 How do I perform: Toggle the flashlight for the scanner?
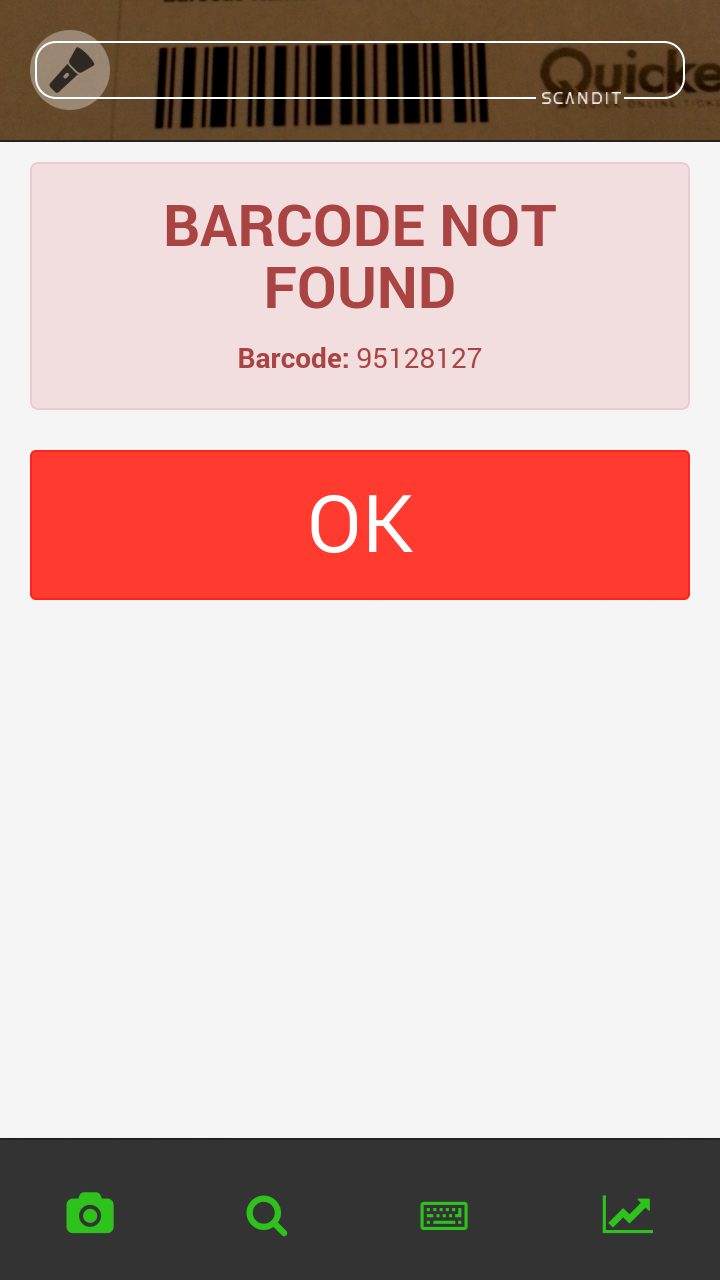(70, 70)
